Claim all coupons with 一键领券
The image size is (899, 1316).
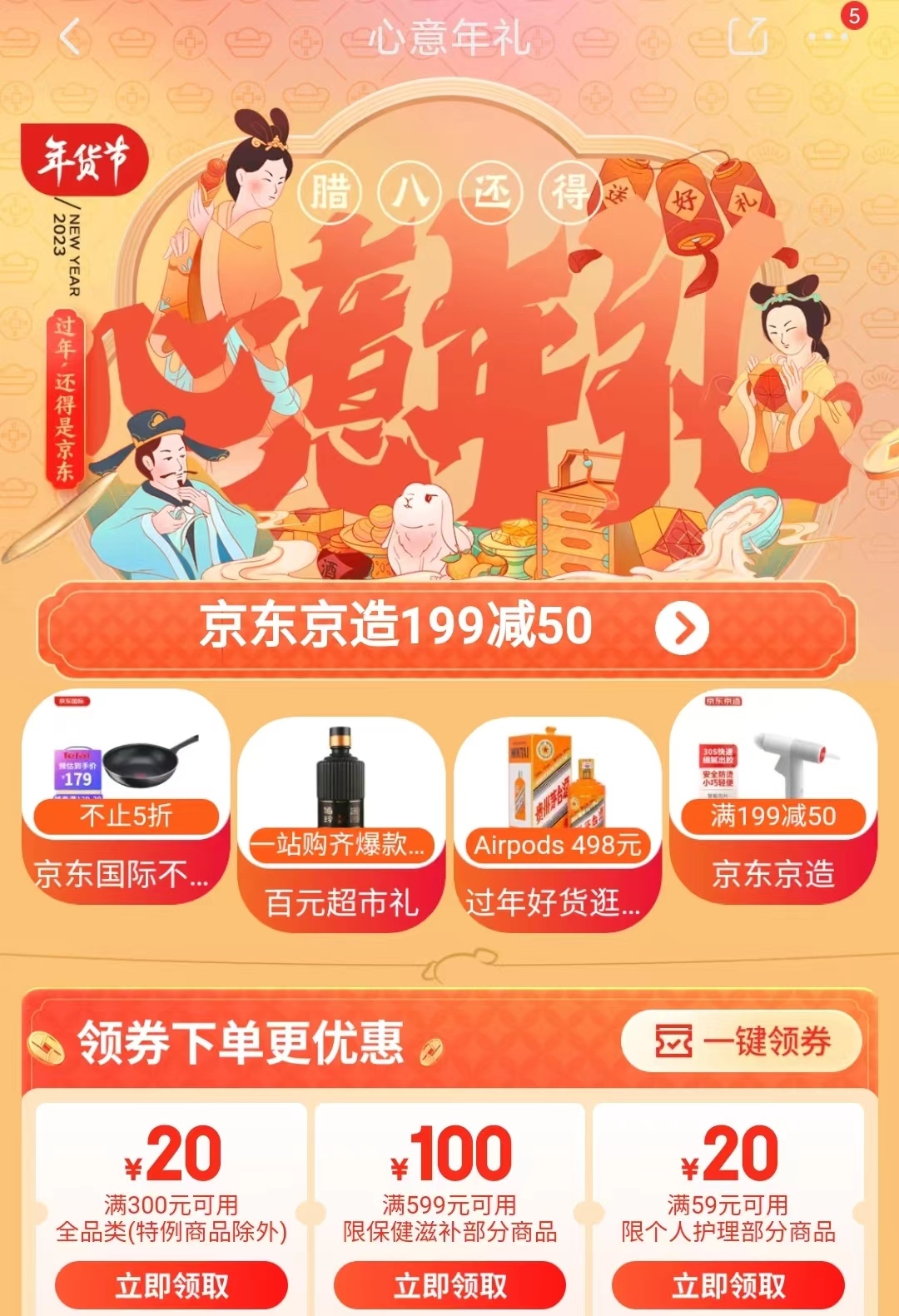(x=742, y=1041)
